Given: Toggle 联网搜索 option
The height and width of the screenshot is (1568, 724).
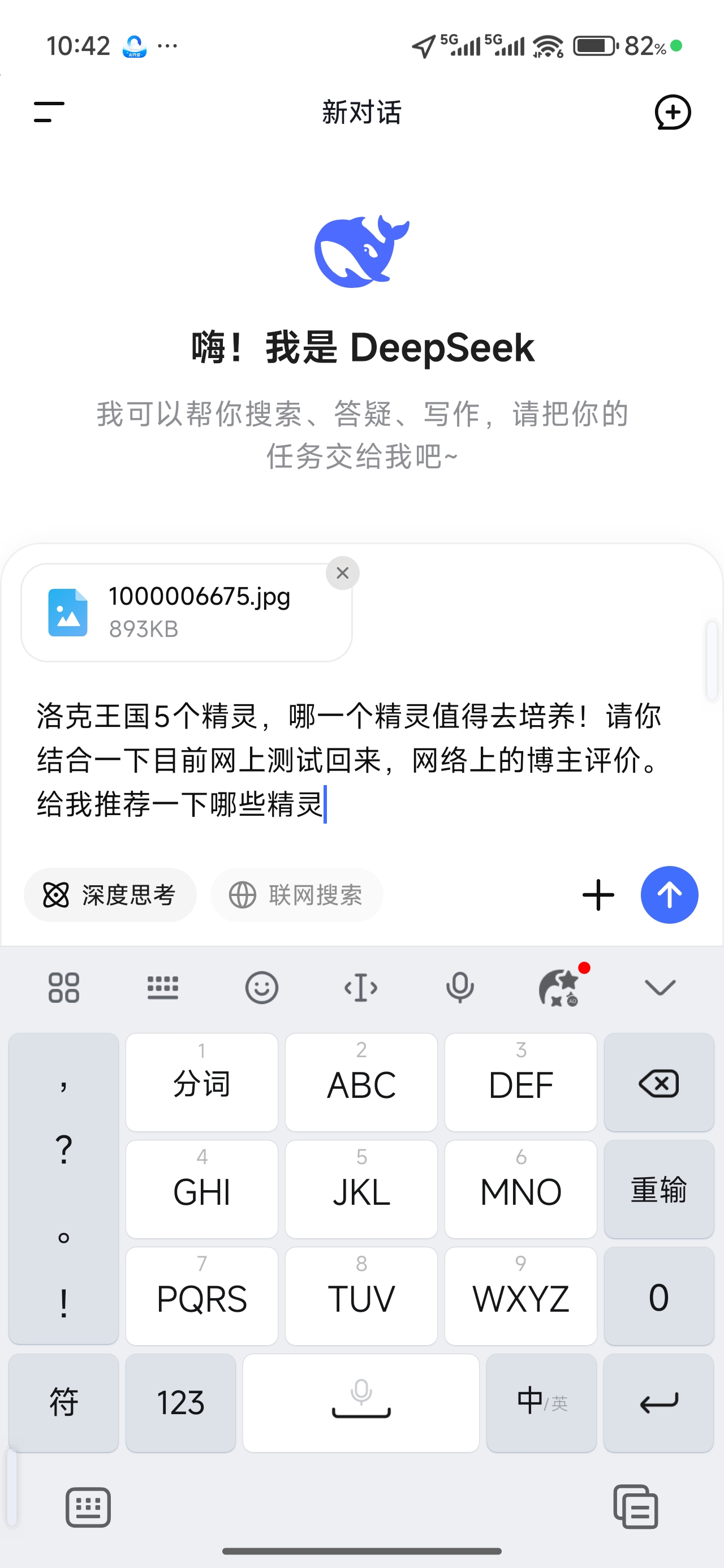Looking at the screenshot, I should coord(296,895).
